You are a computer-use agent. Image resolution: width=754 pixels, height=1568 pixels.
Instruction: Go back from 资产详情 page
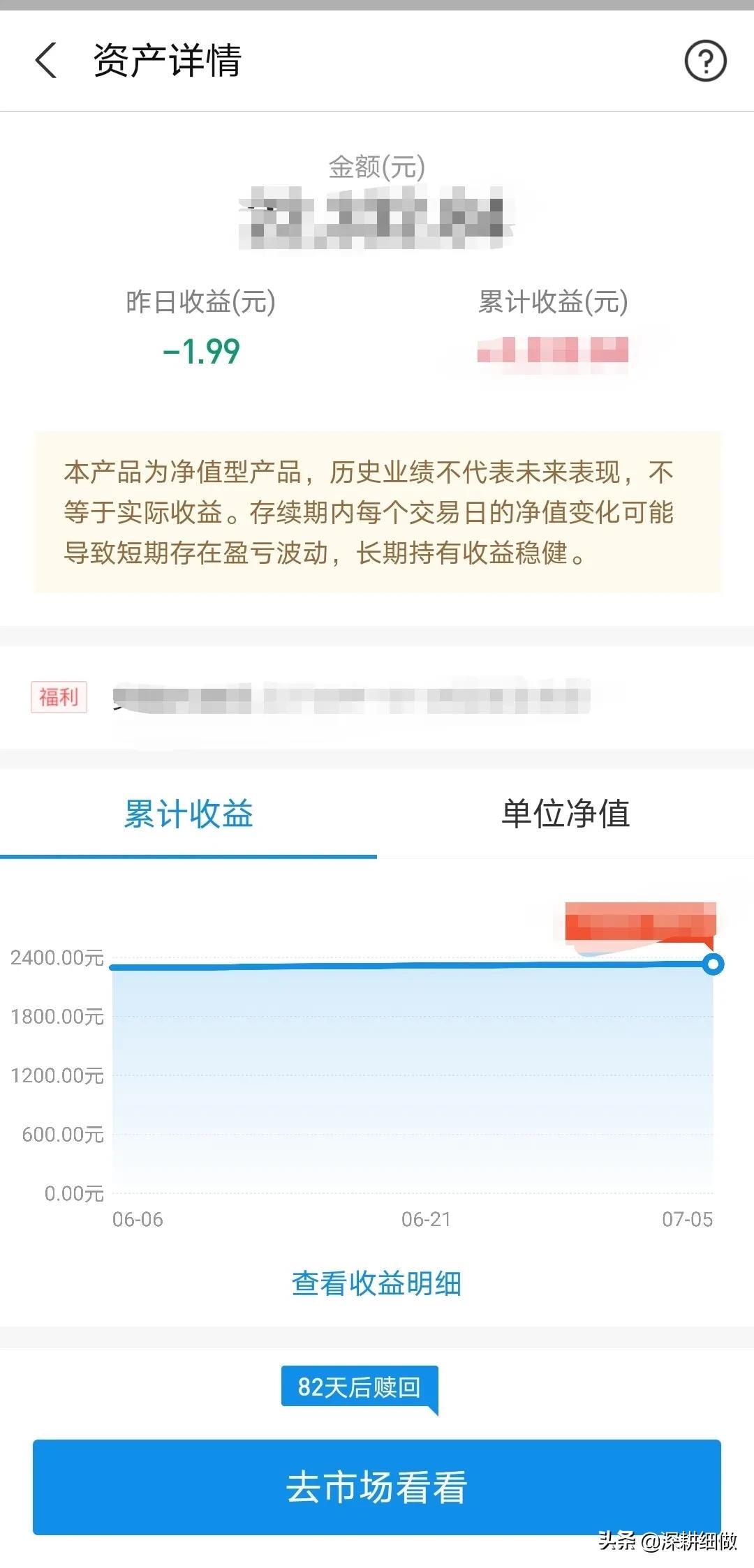pos(46,61)
